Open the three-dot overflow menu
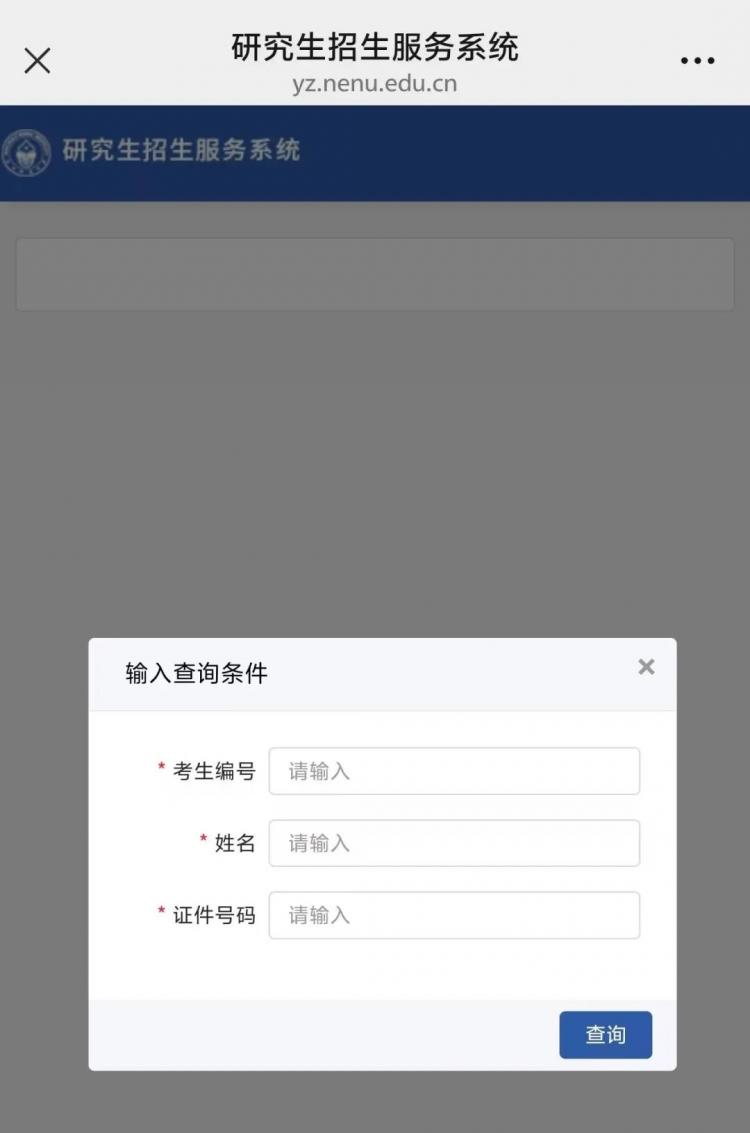The height and width of the screenshot is (1133, 750). (x=697, y=61)
